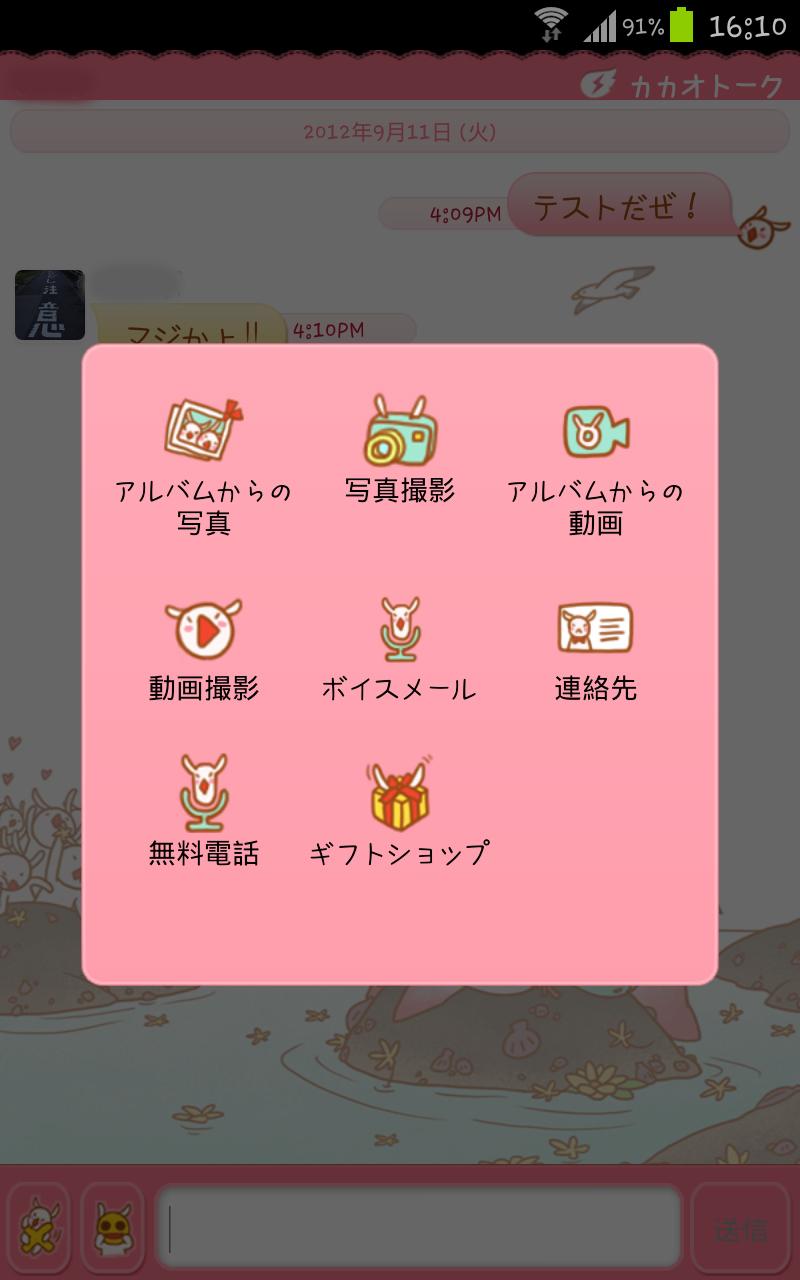800x1280 pixels.
Task: Open 動画撮影 to record a video
Action: 204,648
